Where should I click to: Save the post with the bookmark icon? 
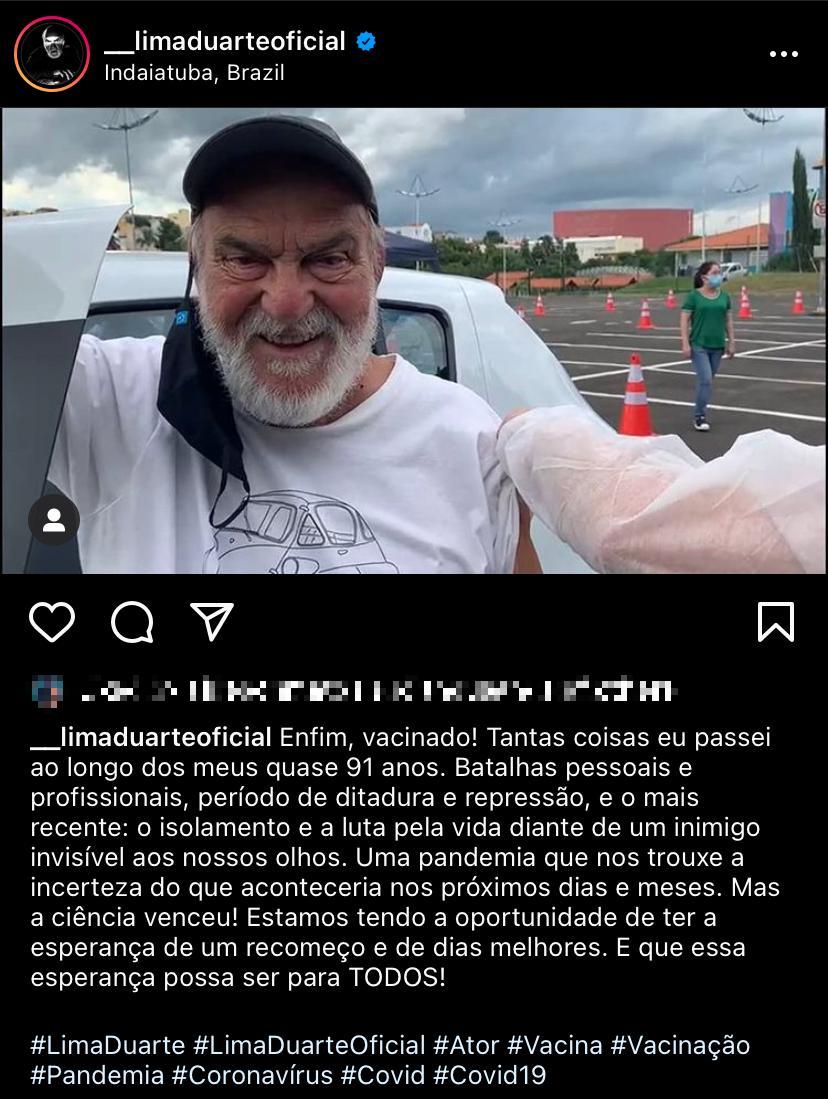click(x=775, y=622)
